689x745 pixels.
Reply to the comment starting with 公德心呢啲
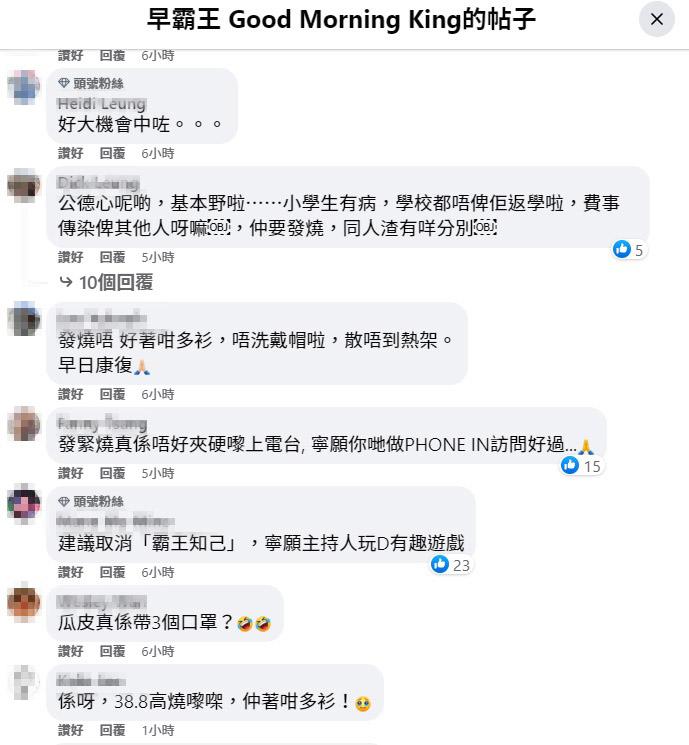pyautogui.click(x=112, y=257)
